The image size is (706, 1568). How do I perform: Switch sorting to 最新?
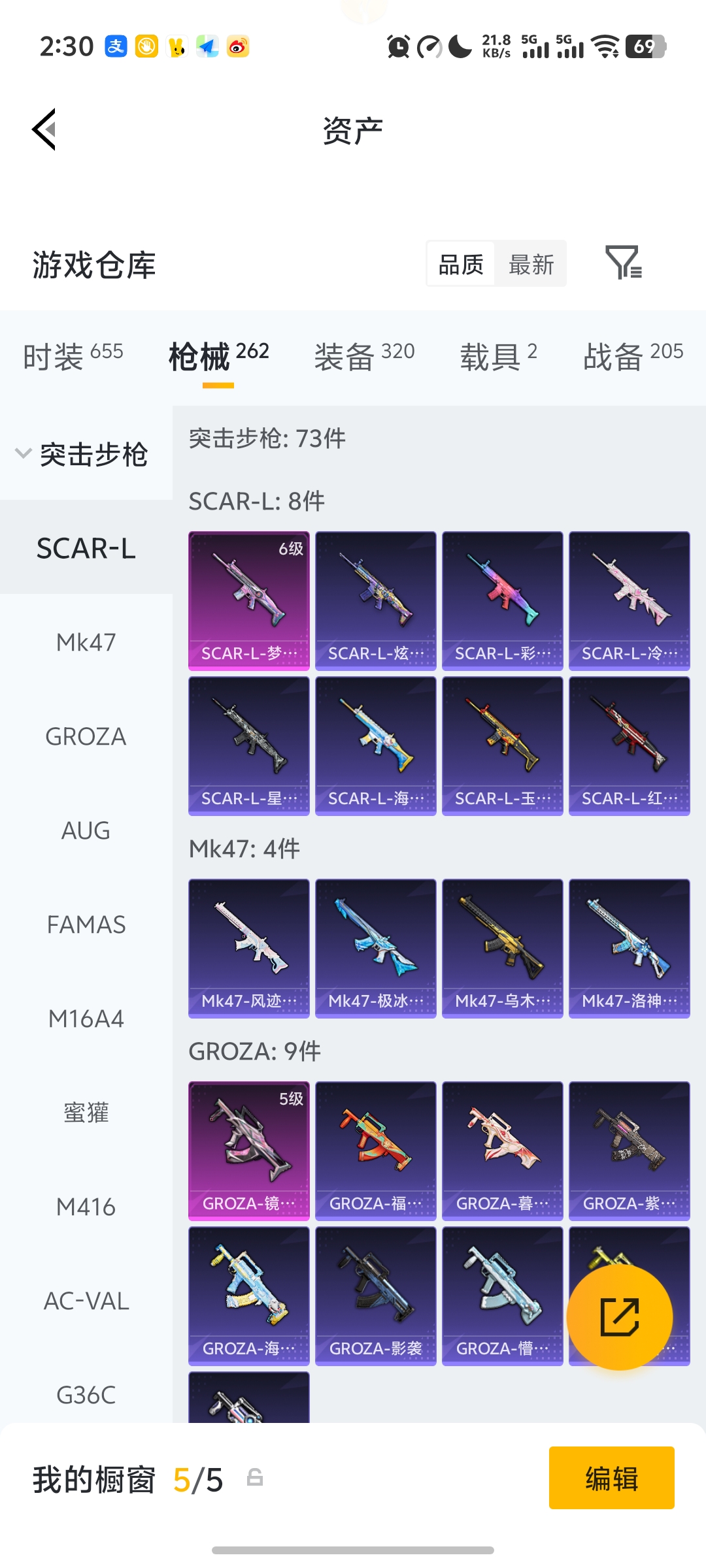click(x=531, y=263)
